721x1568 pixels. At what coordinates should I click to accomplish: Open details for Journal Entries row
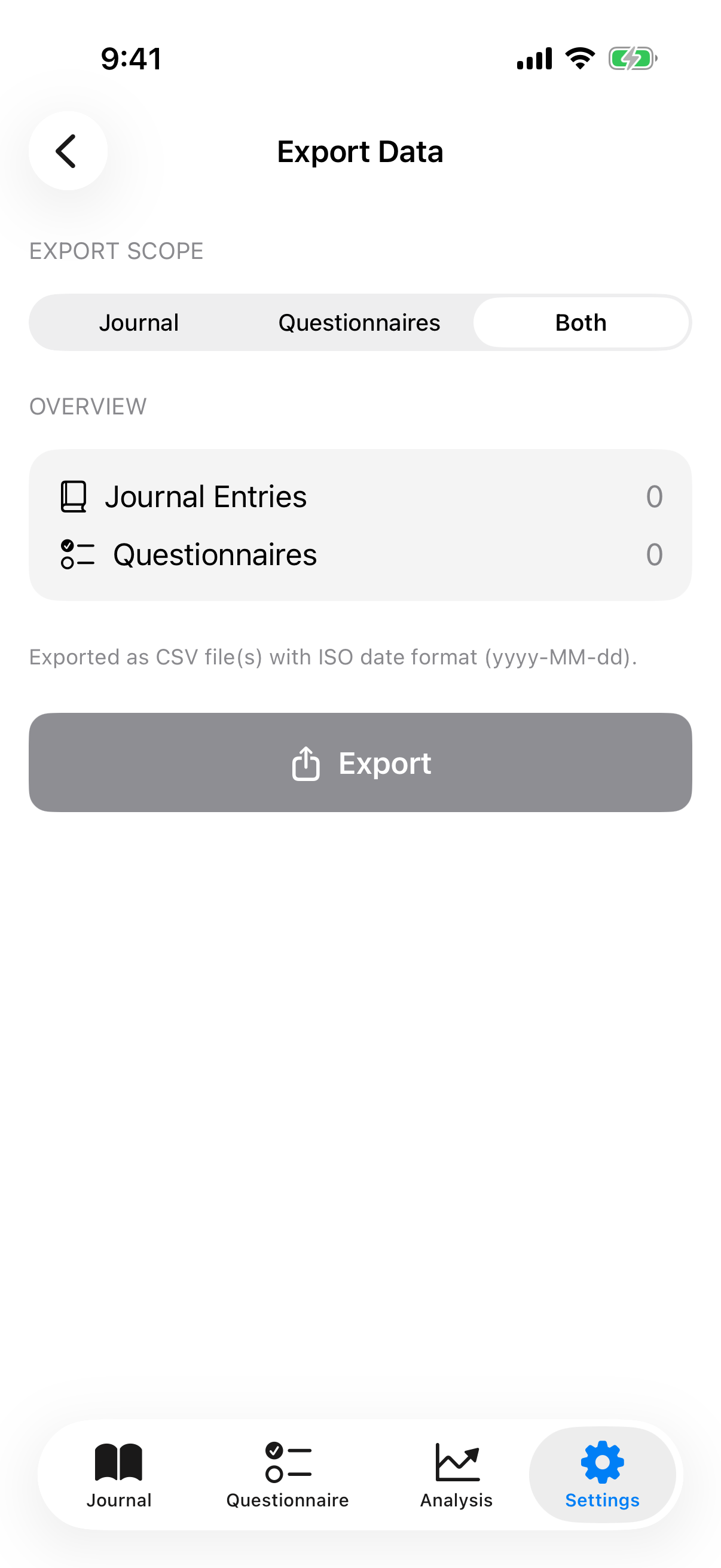[360, 496]
